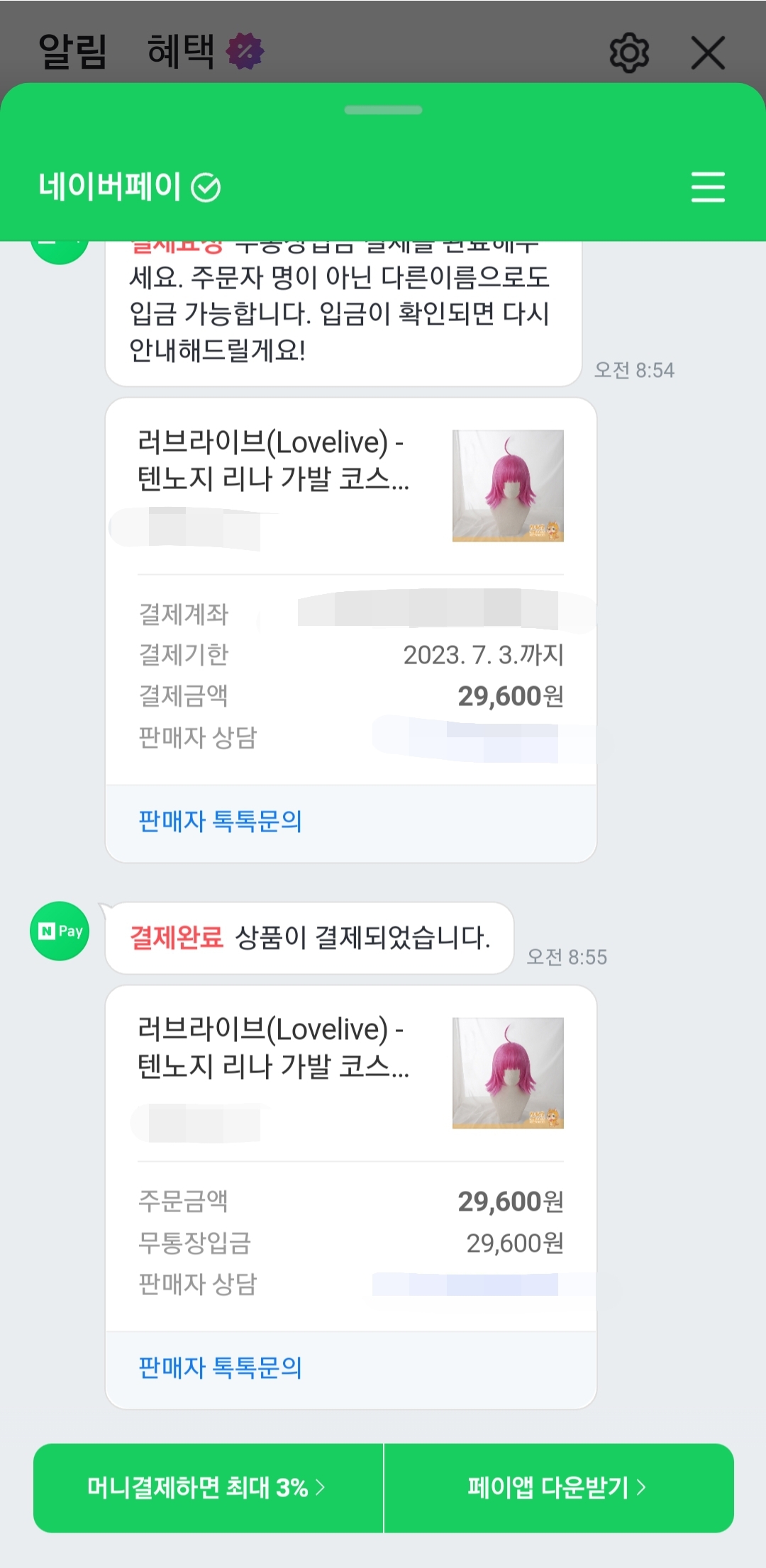Open the settings gear icon

[x=629, y=53]
